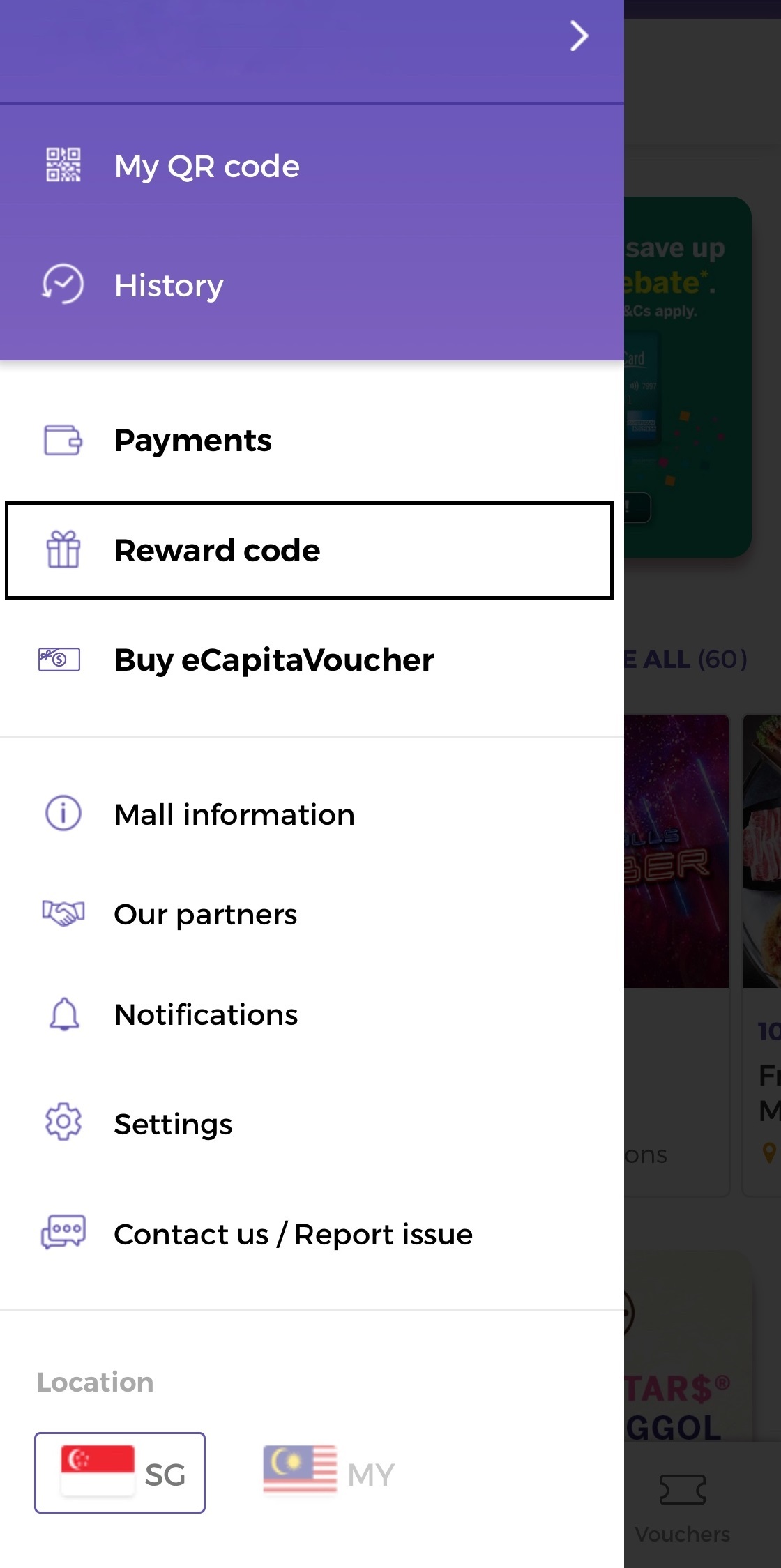Image resolution: width=781 pixels, height=1568 pixels.
Task: Open Buy eCapitaVoucher
Action: click(273, 660)
